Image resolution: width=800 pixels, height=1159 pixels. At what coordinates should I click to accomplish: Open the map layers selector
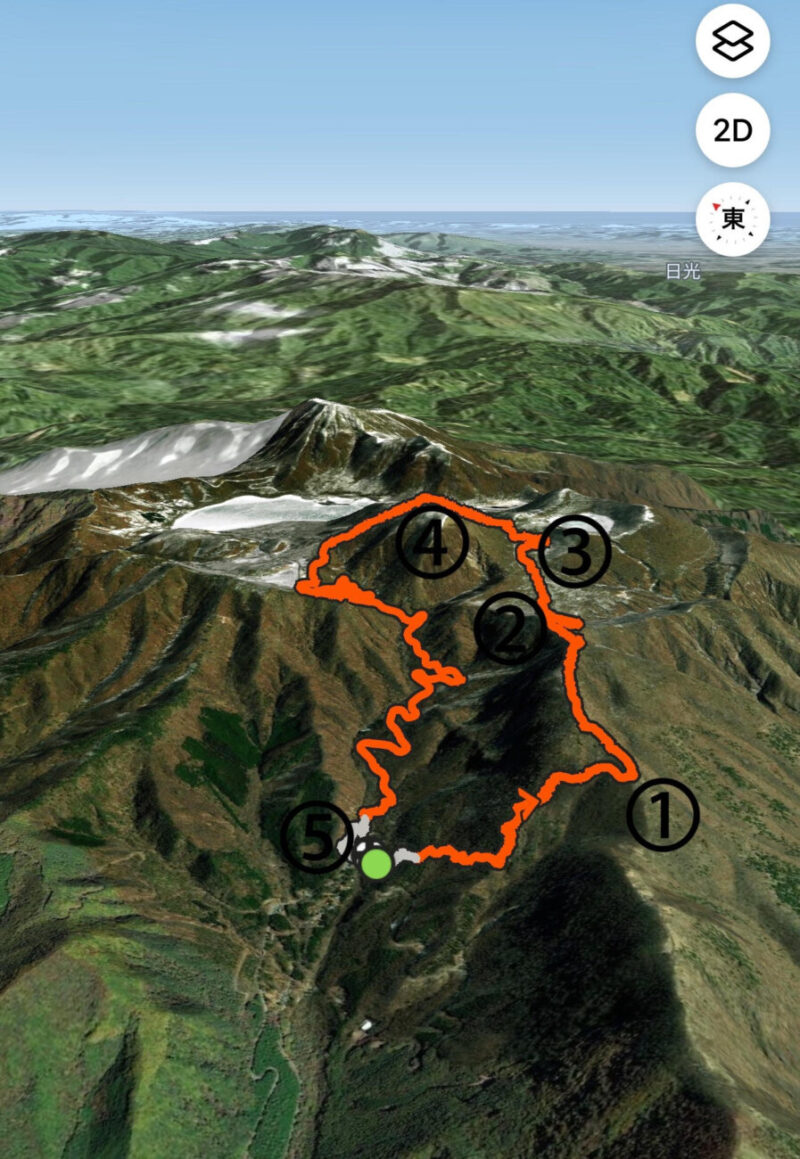pyautogui.click(x=732, y=41)
